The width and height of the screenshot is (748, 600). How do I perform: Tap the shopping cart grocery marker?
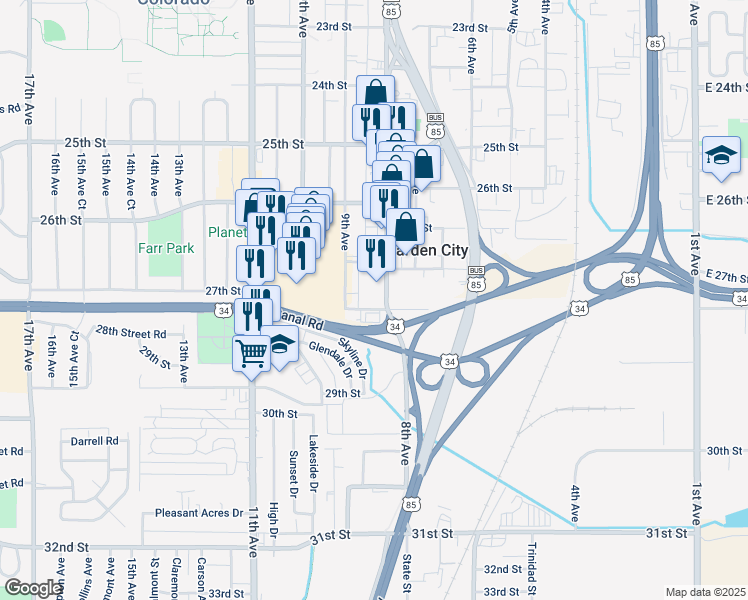point(251,352)
